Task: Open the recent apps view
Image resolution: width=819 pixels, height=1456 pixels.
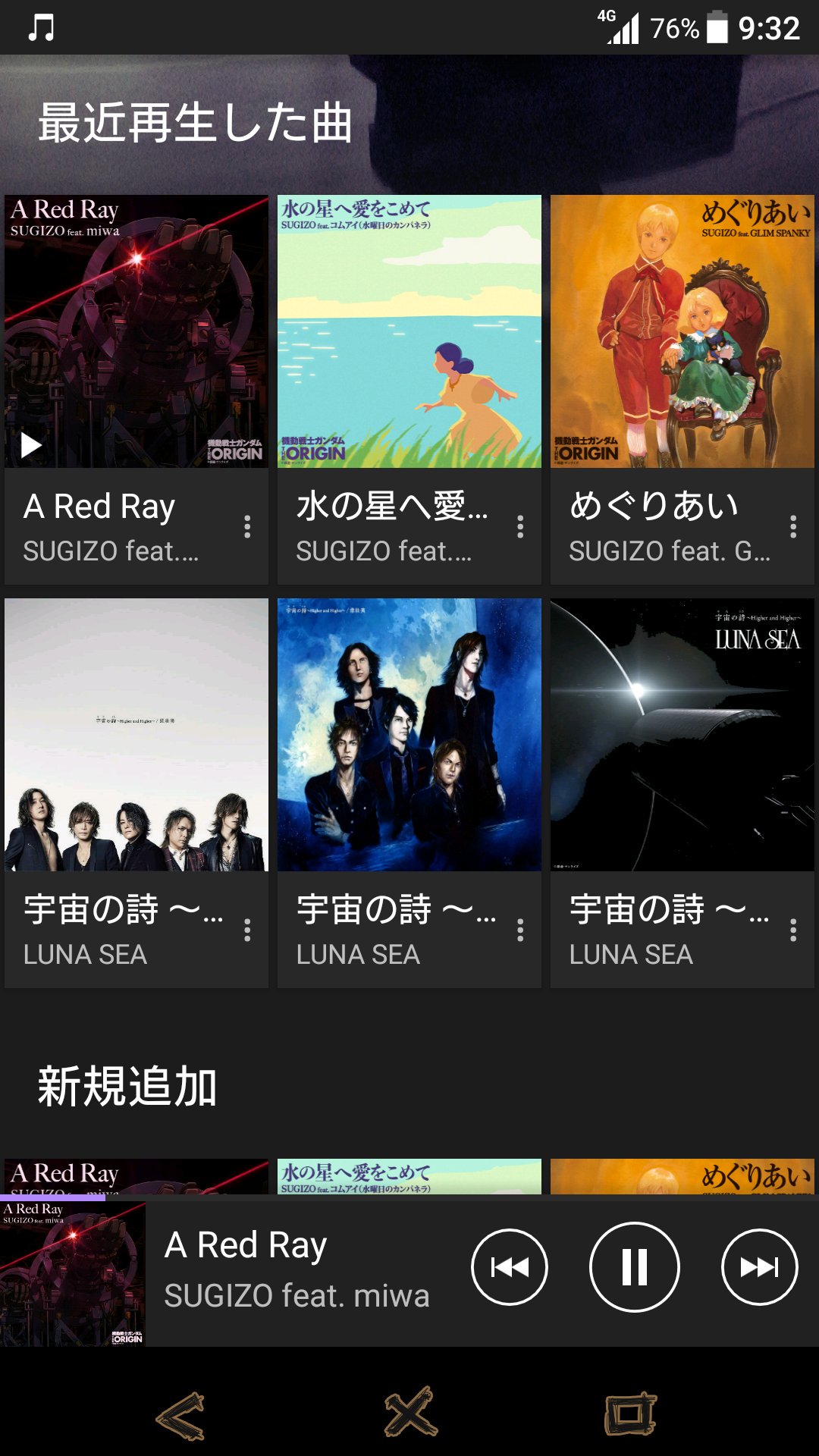Action: pos(629,1415)
